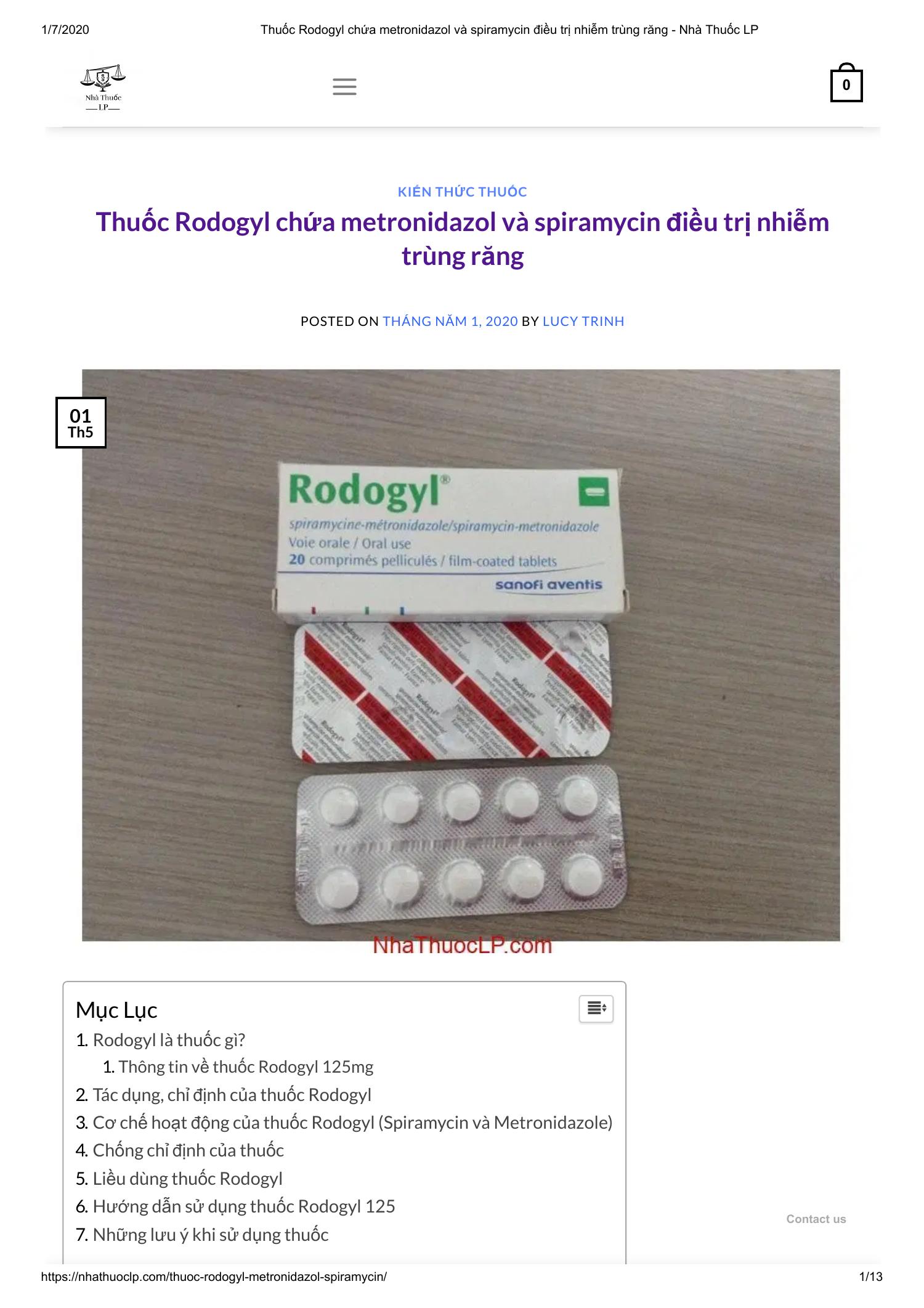Open the posting date Tháng Năm 1, 2020
Screen dimensions: 924x1308
click(450, 321)
